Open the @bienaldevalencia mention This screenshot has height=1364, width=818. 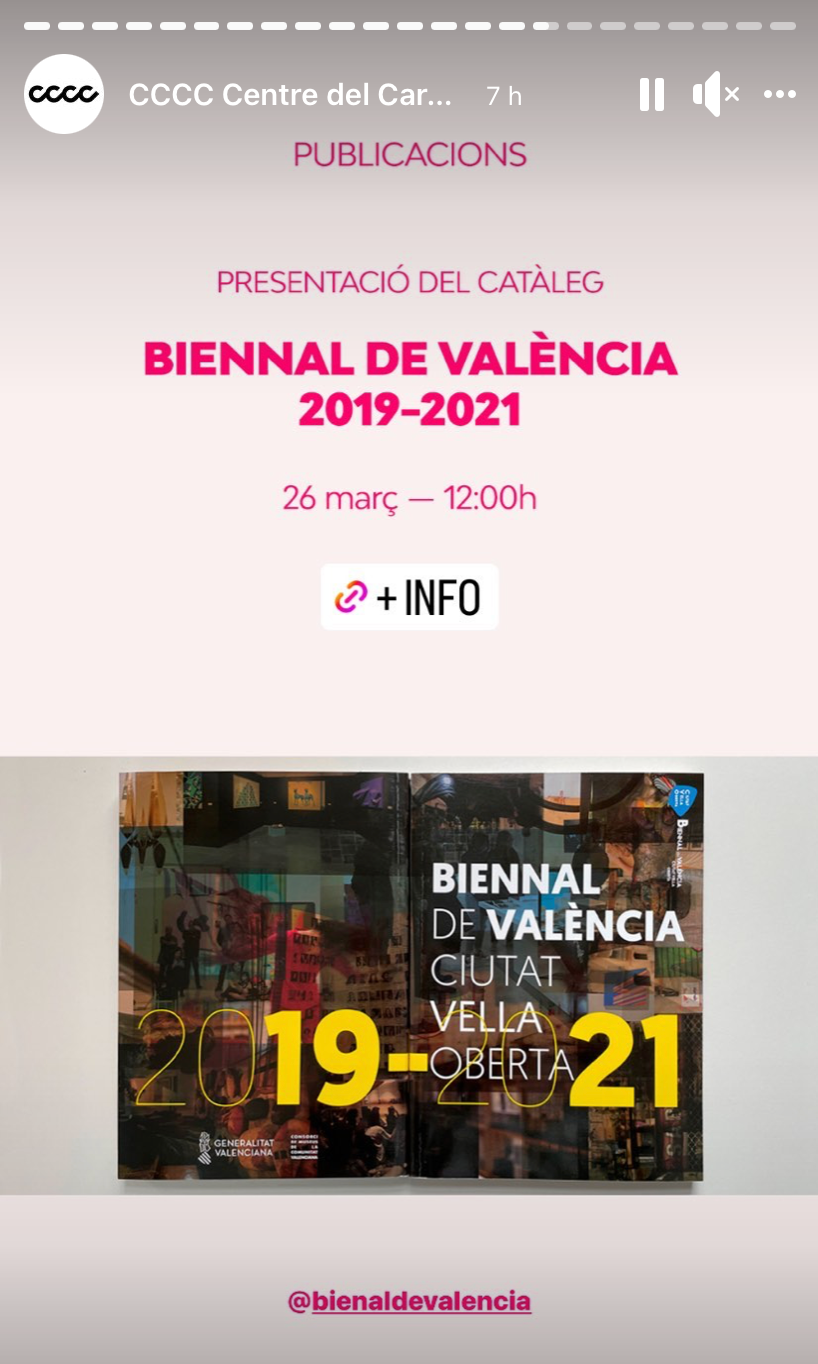coord(409,1301)
